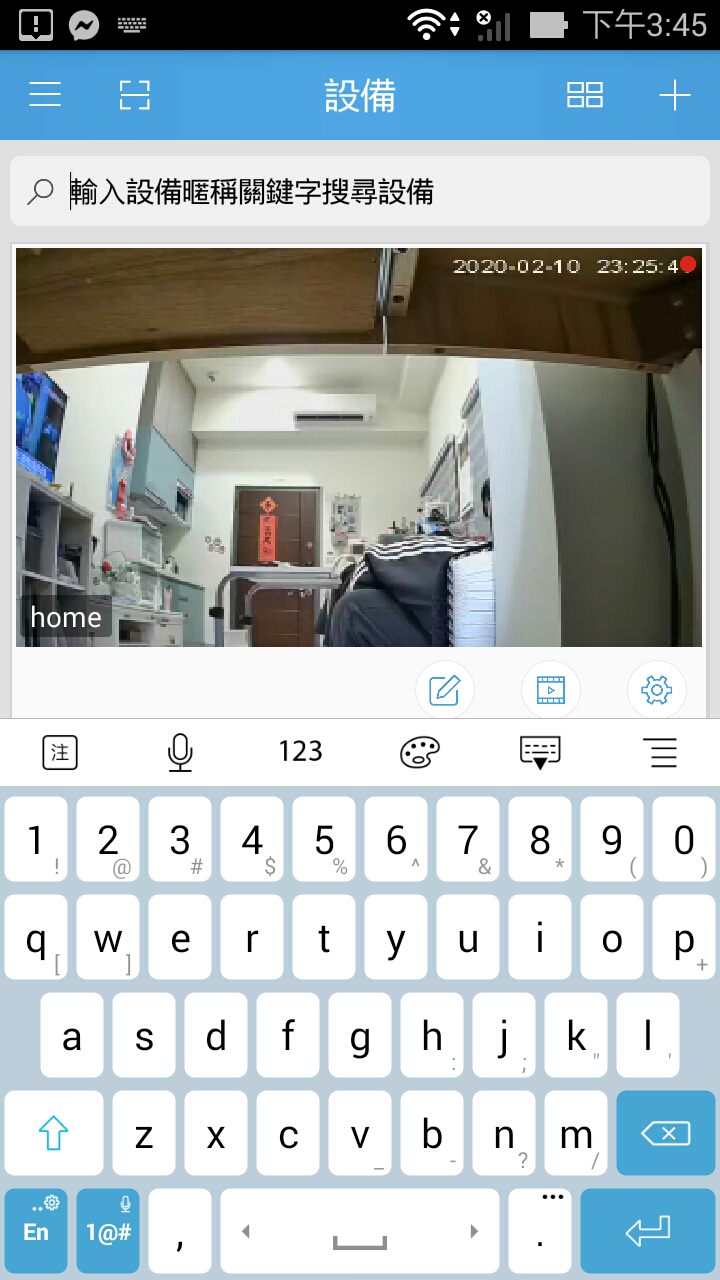Edit the home device info
The height and width of the screenshot is (1280, 720).
coord(444,690)
